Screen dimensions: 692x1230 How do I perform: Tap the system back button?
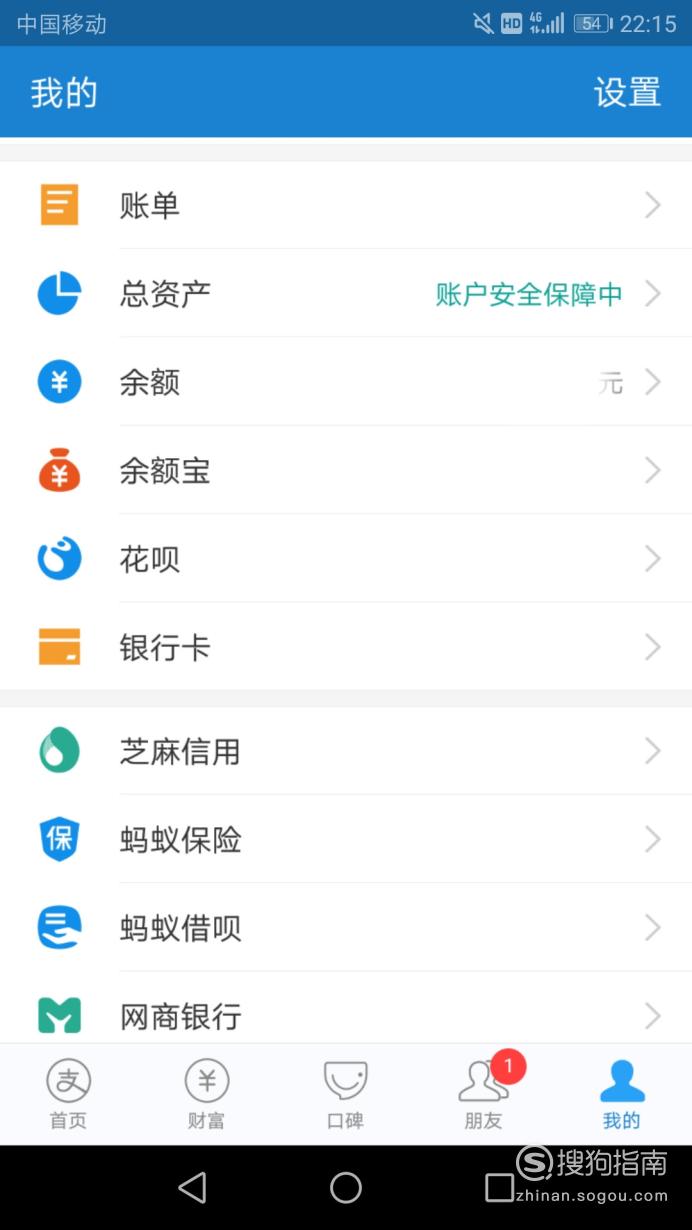(192, 1187)
